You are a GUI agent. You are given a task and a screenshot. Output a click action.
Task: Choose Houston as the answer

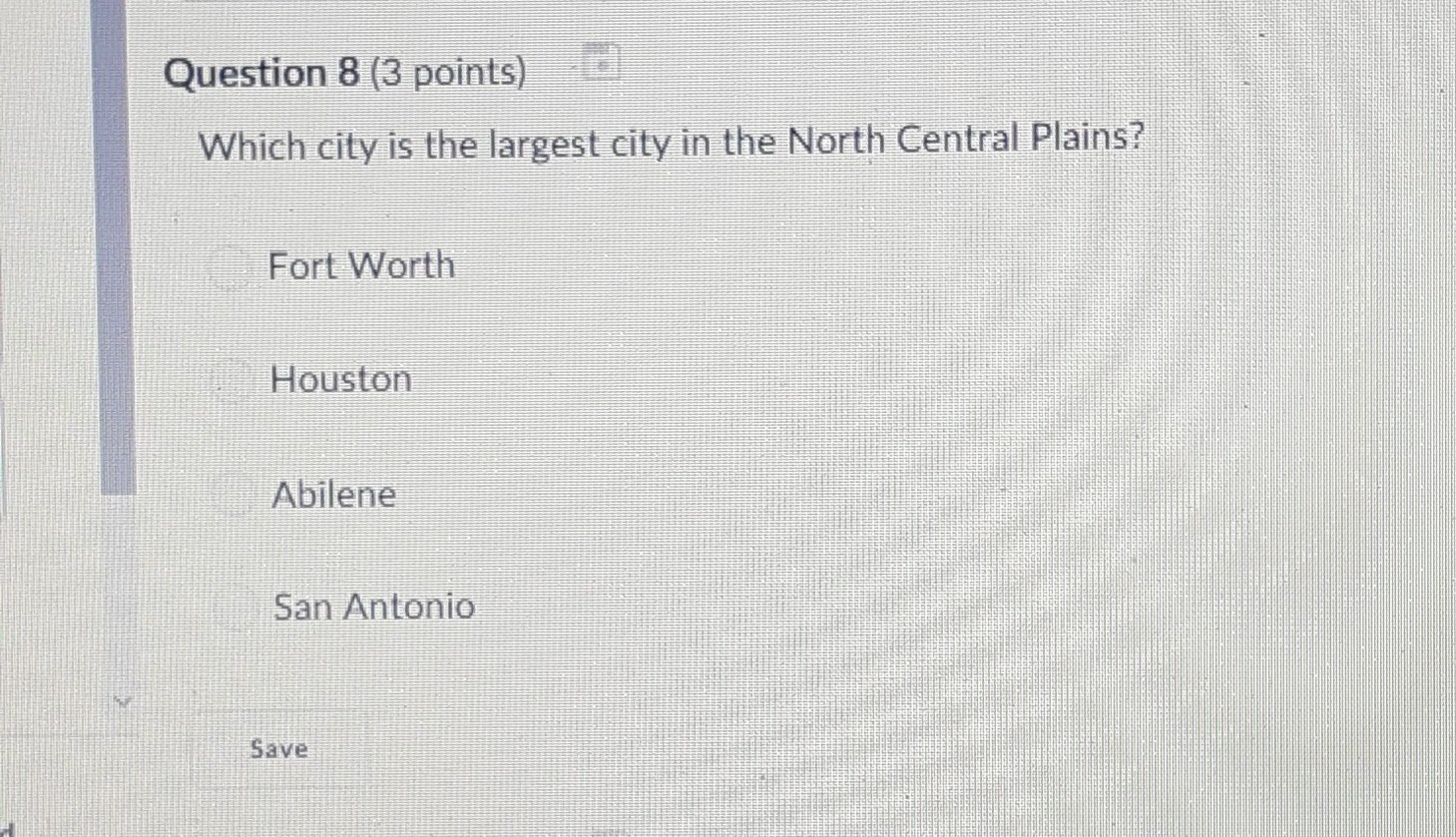pos(234,380)
